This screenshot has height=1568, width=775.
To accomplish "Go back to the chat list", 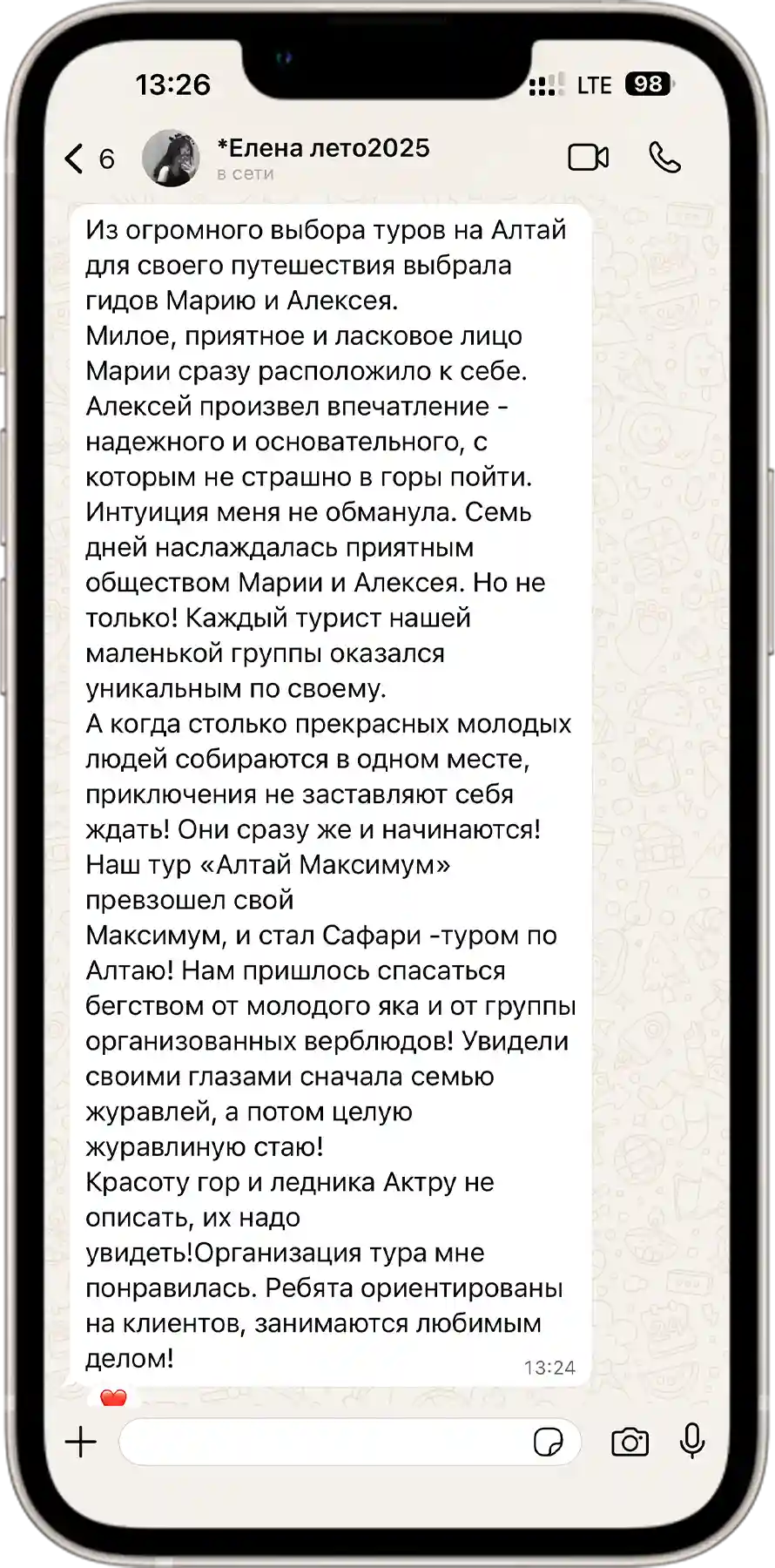I will click(89, 159).
